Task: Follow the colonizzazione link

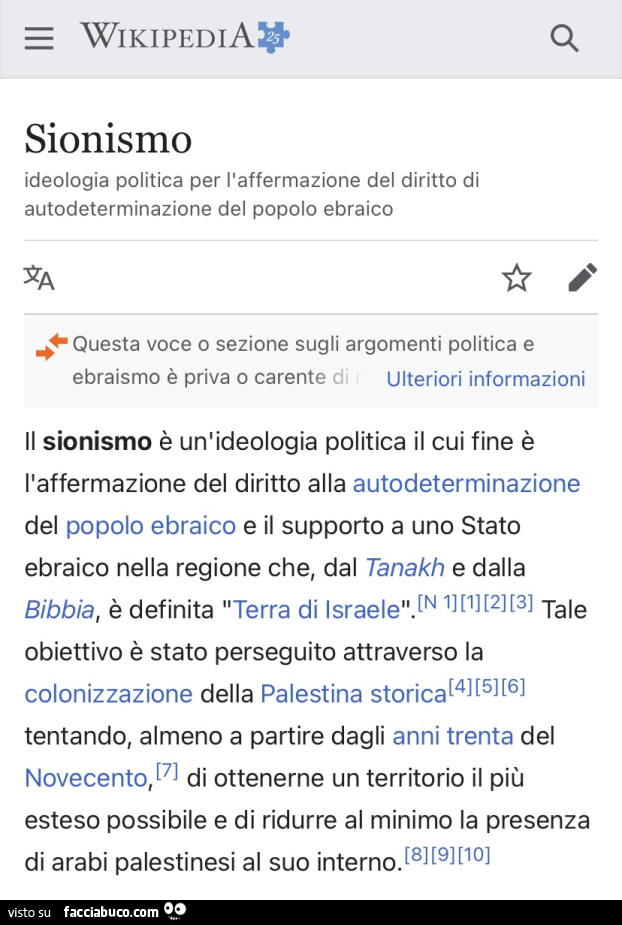Action: pos(108,693)
